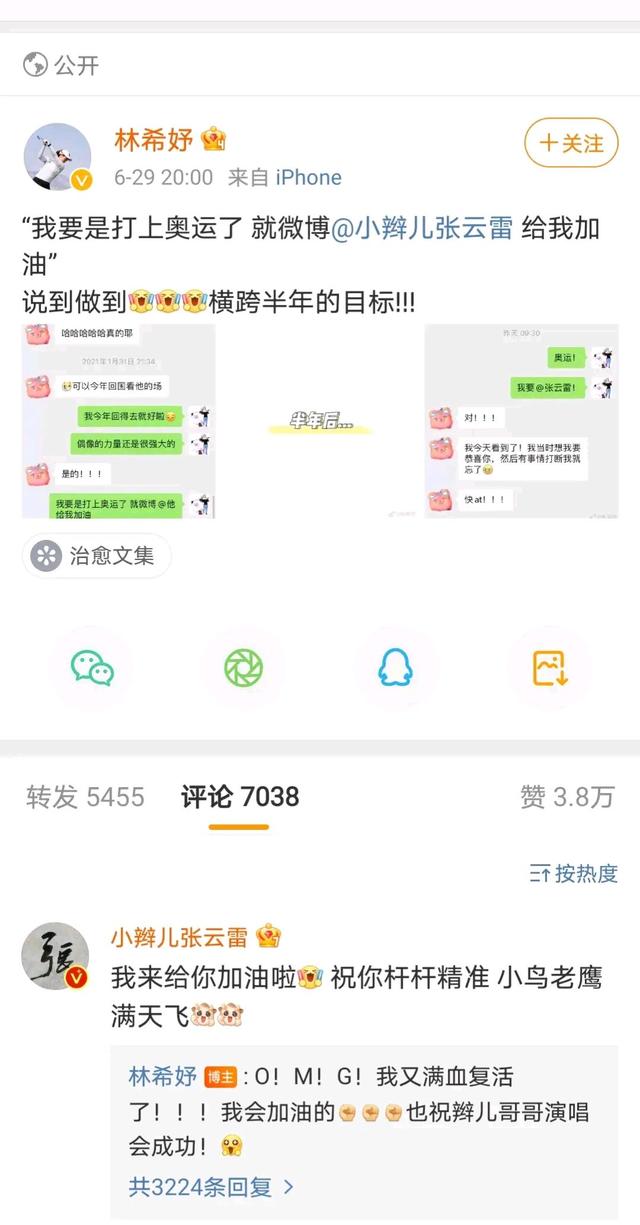This screenshot has width=640, height=1225.
Task: Share the post to WeChat
Action: coord(92,668)
